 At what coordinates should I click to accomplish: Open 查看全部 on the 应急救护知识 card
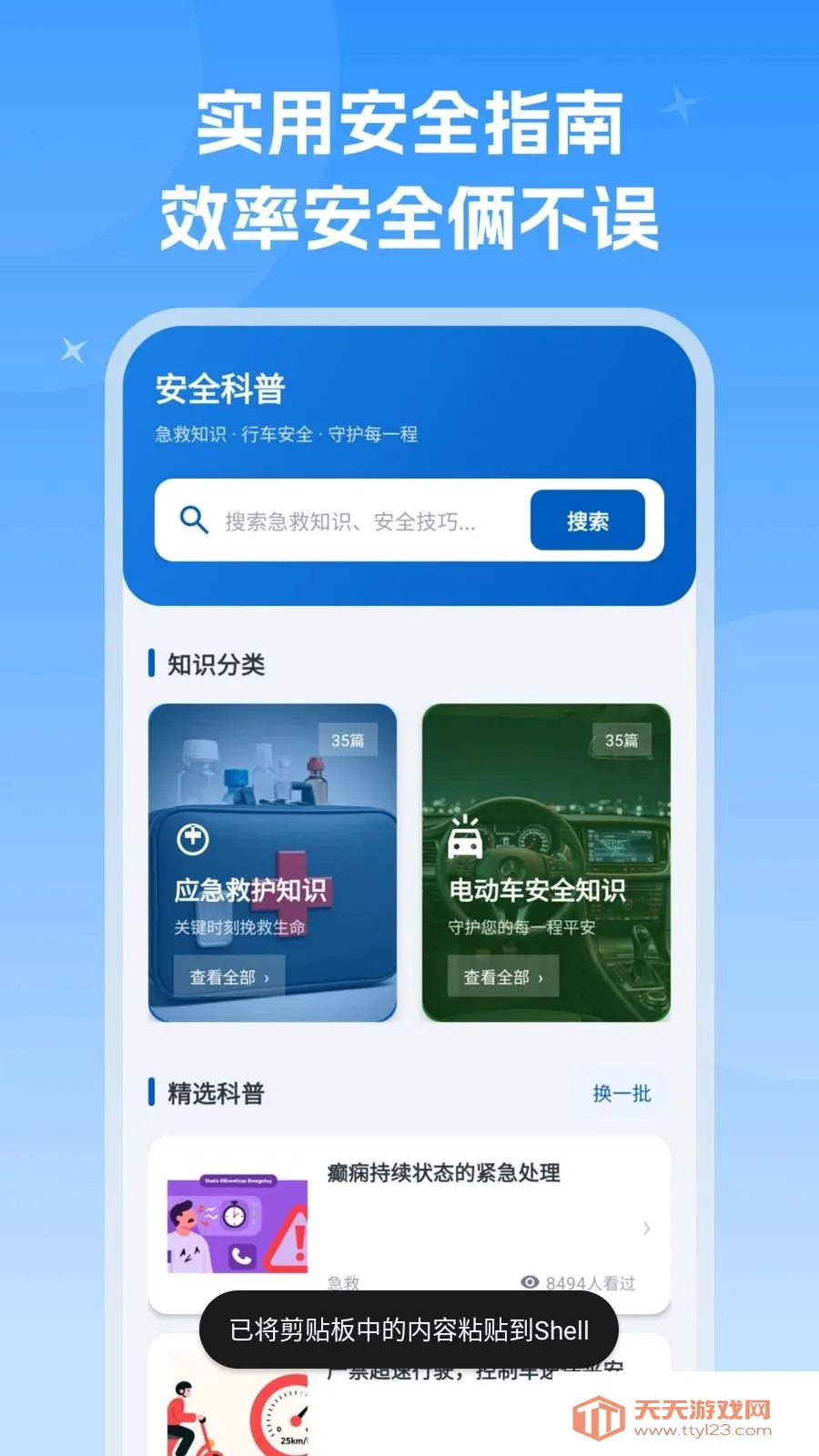tap(227, 977)
